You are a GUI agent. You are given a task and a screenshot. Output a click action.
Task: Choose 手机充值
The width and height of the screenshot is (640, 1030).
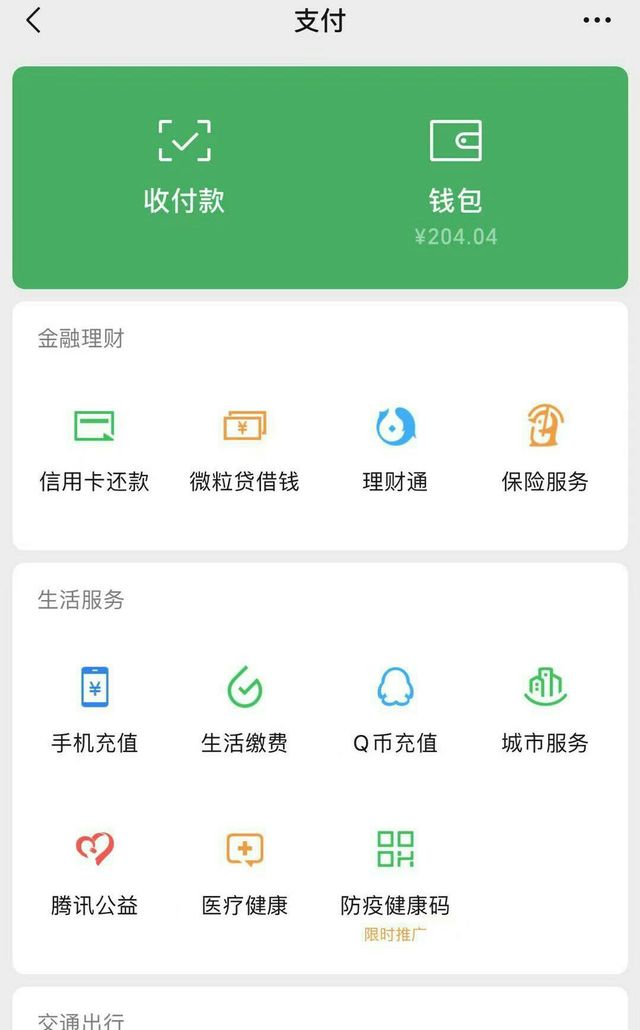[x=94, y=710]
